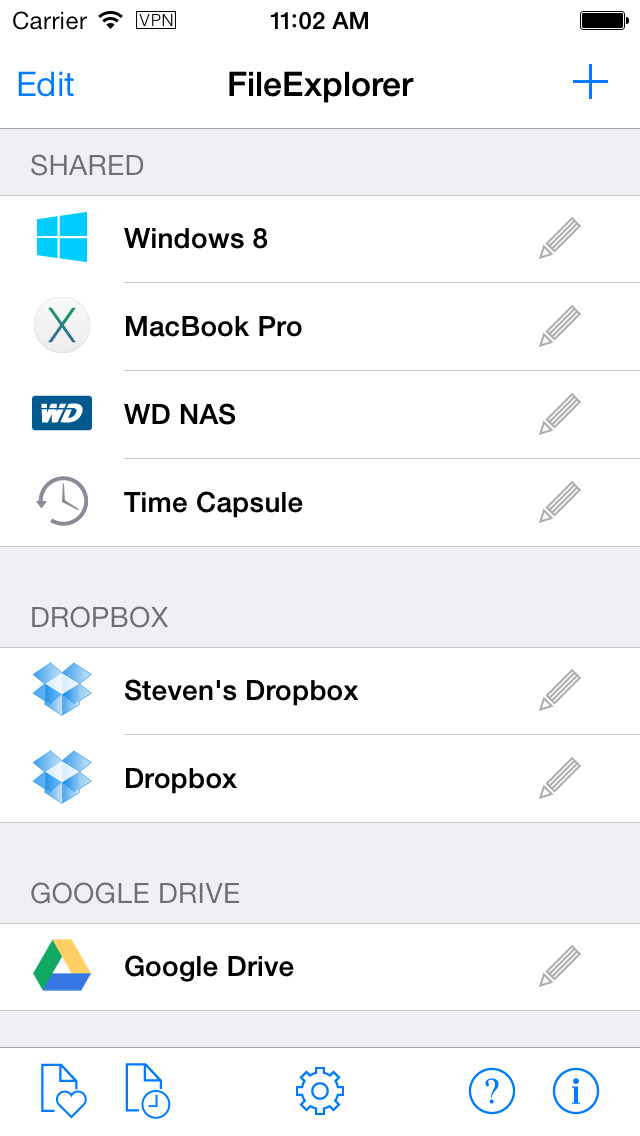Show app info via the info icon

pos(576,1090)
